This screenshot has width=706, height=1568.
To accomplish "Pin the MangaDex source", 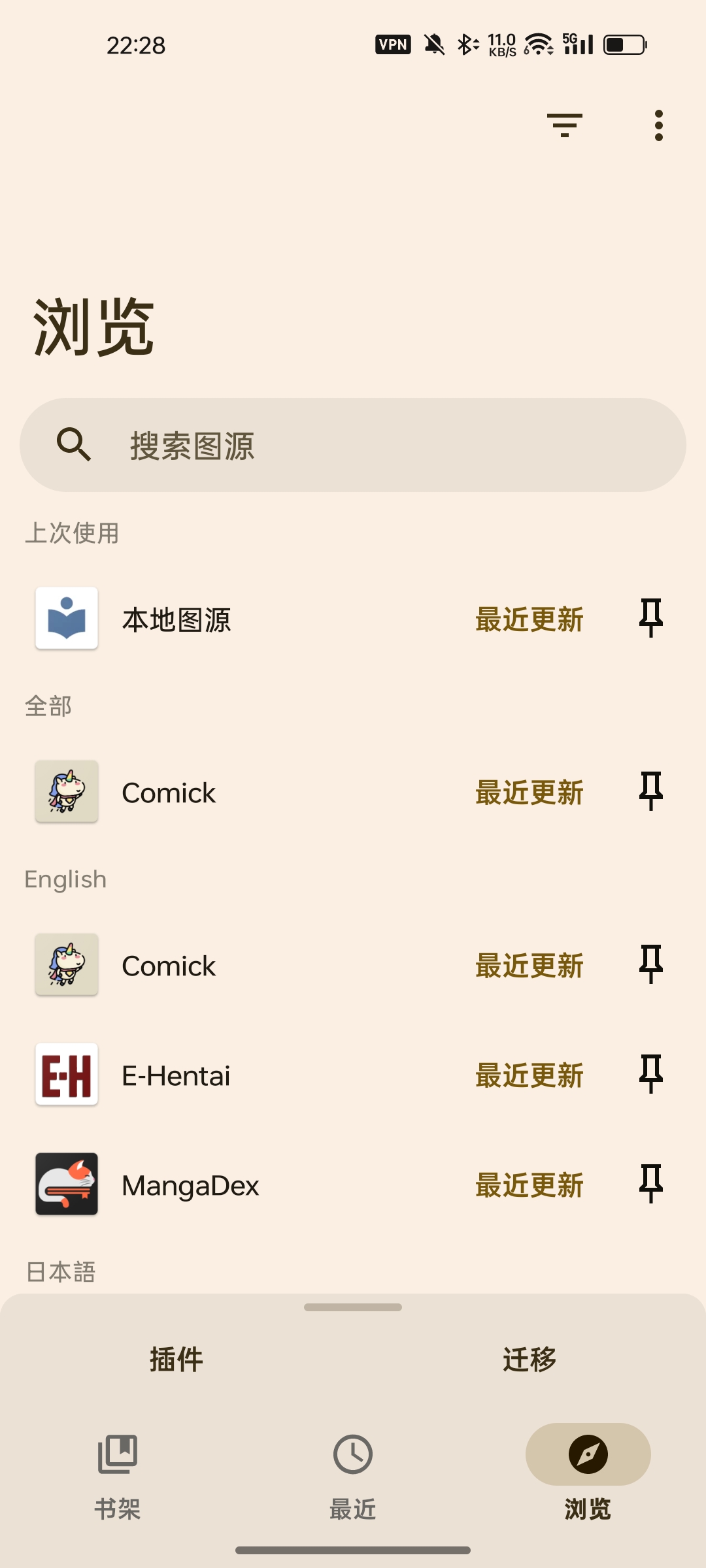I will pyautogui.click(x=650, y=1184).
